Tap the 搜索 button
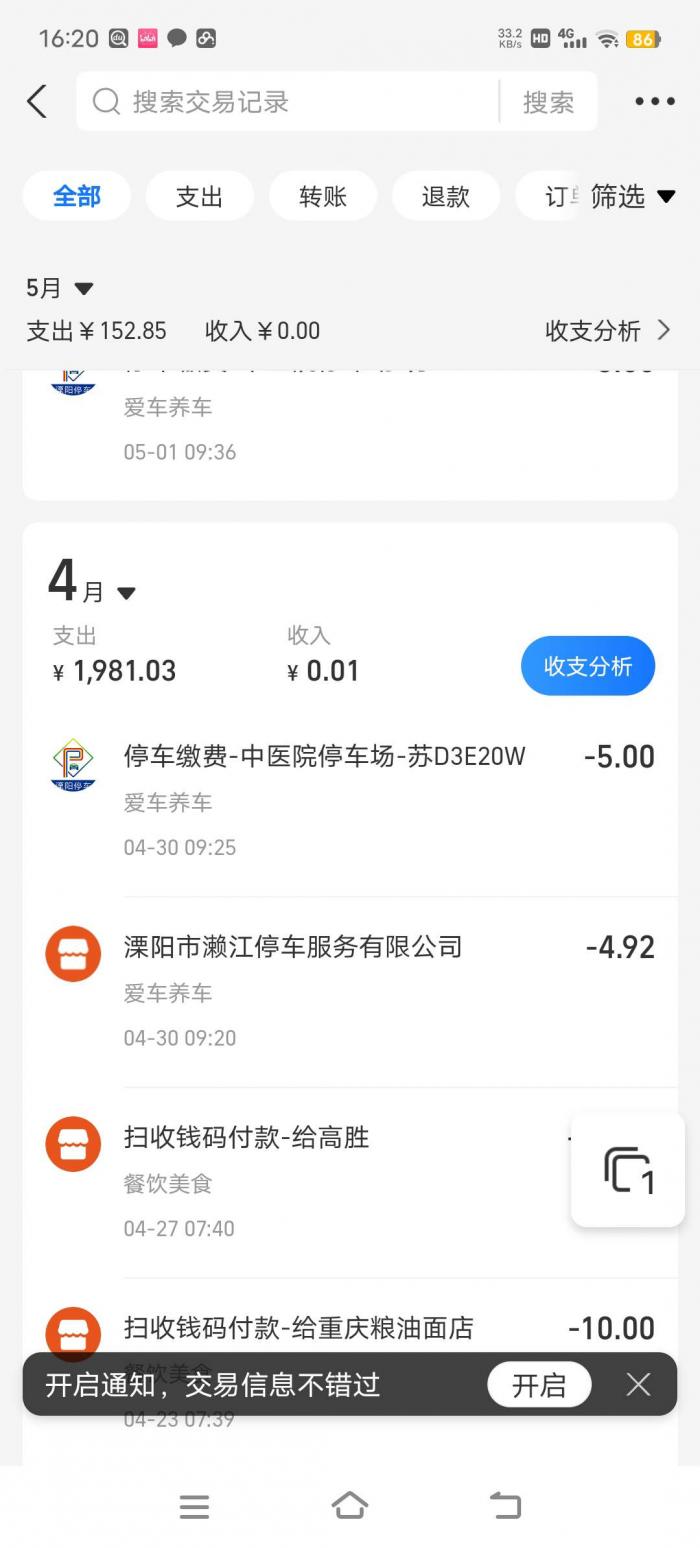Image resolution: width=700 pixels, height=1548 pixels. [x=548, y=102]
